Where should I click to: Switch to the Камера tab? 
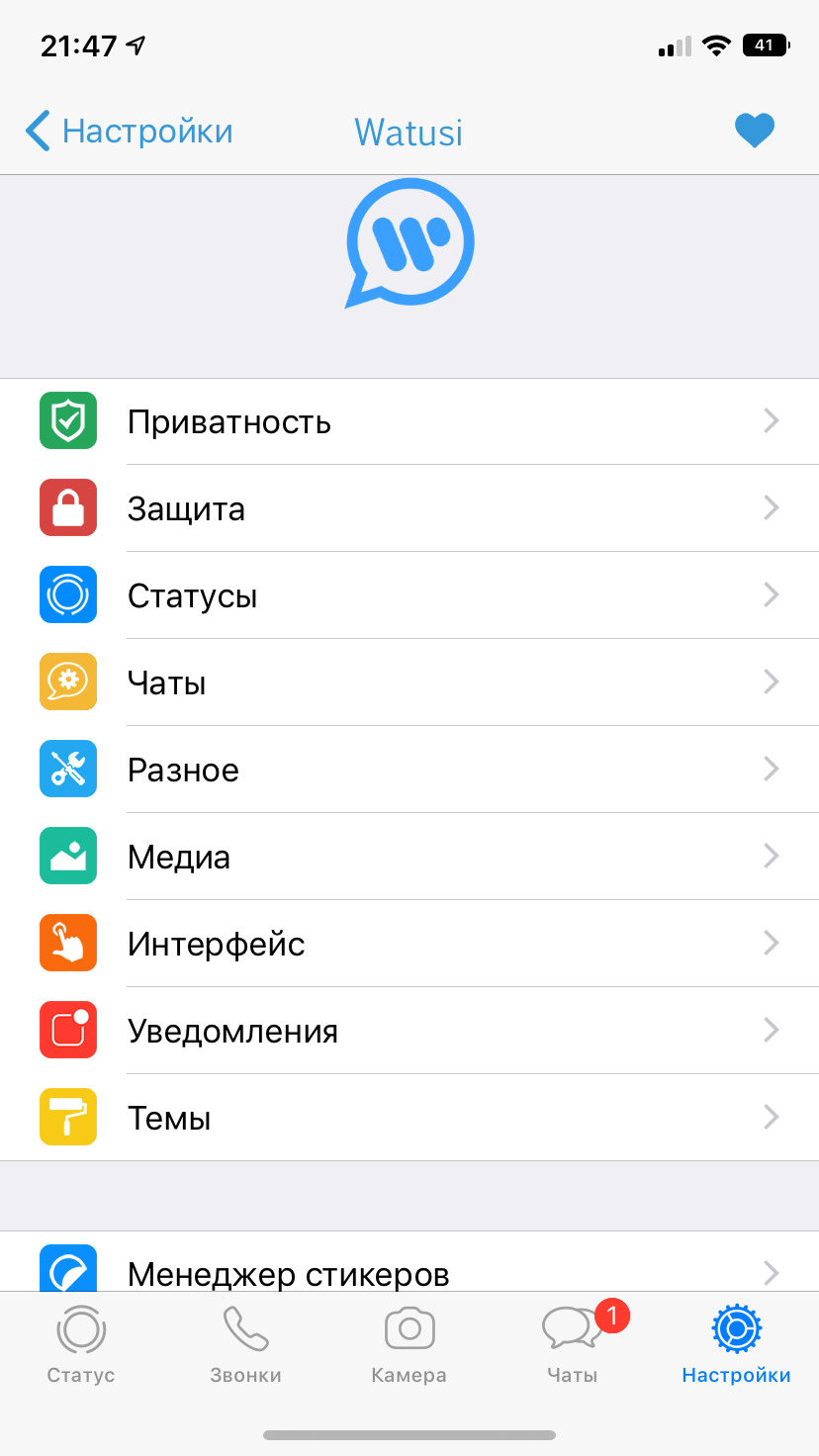click(x=409, y=1344)
